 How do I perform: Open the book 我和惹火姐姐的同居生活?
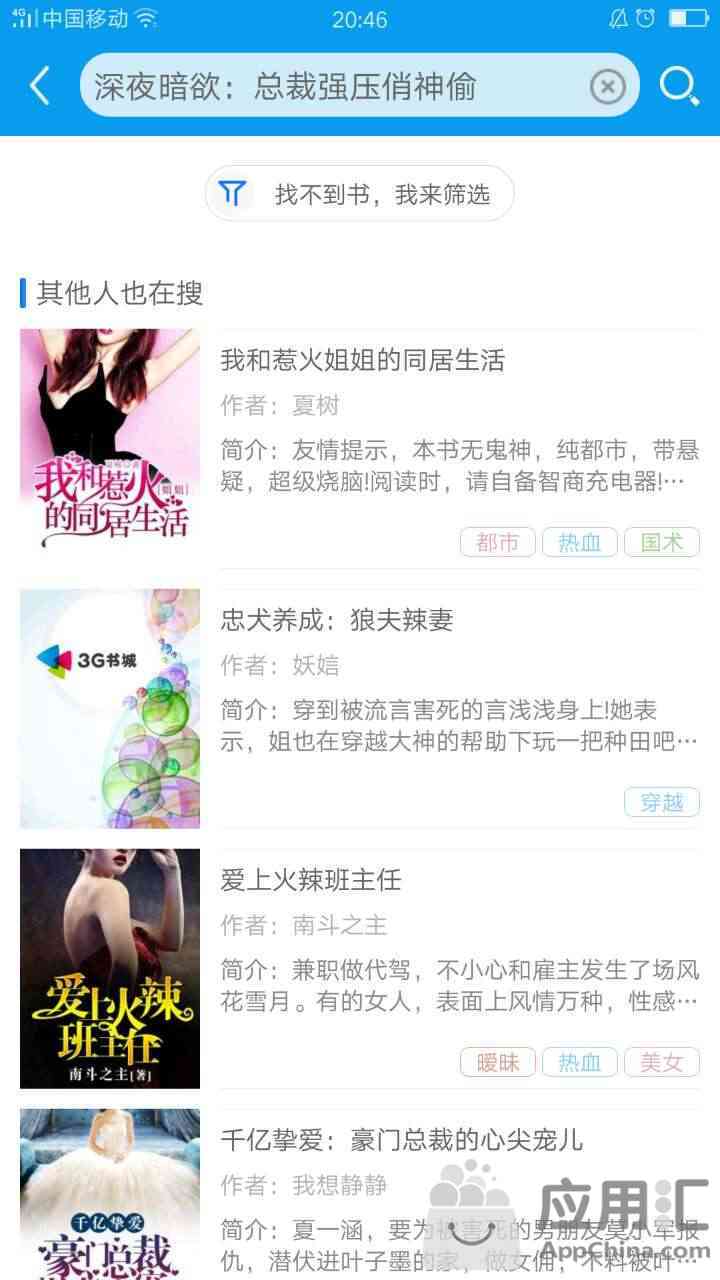tap(362, 360)
